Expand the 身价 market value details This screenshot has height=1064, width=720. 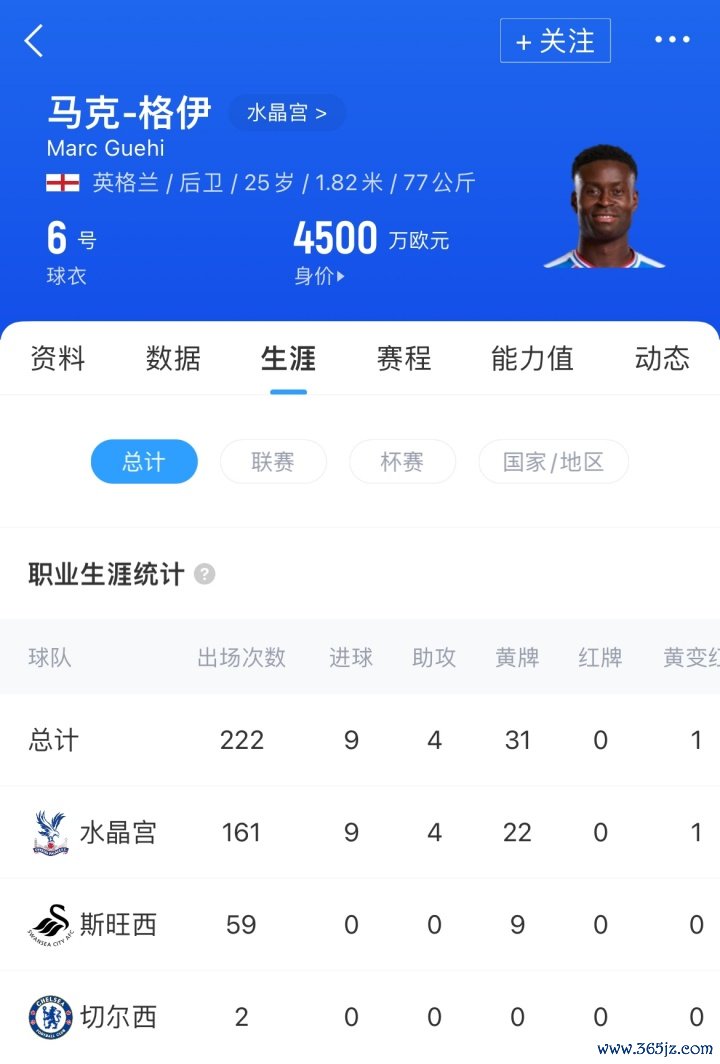320,276
